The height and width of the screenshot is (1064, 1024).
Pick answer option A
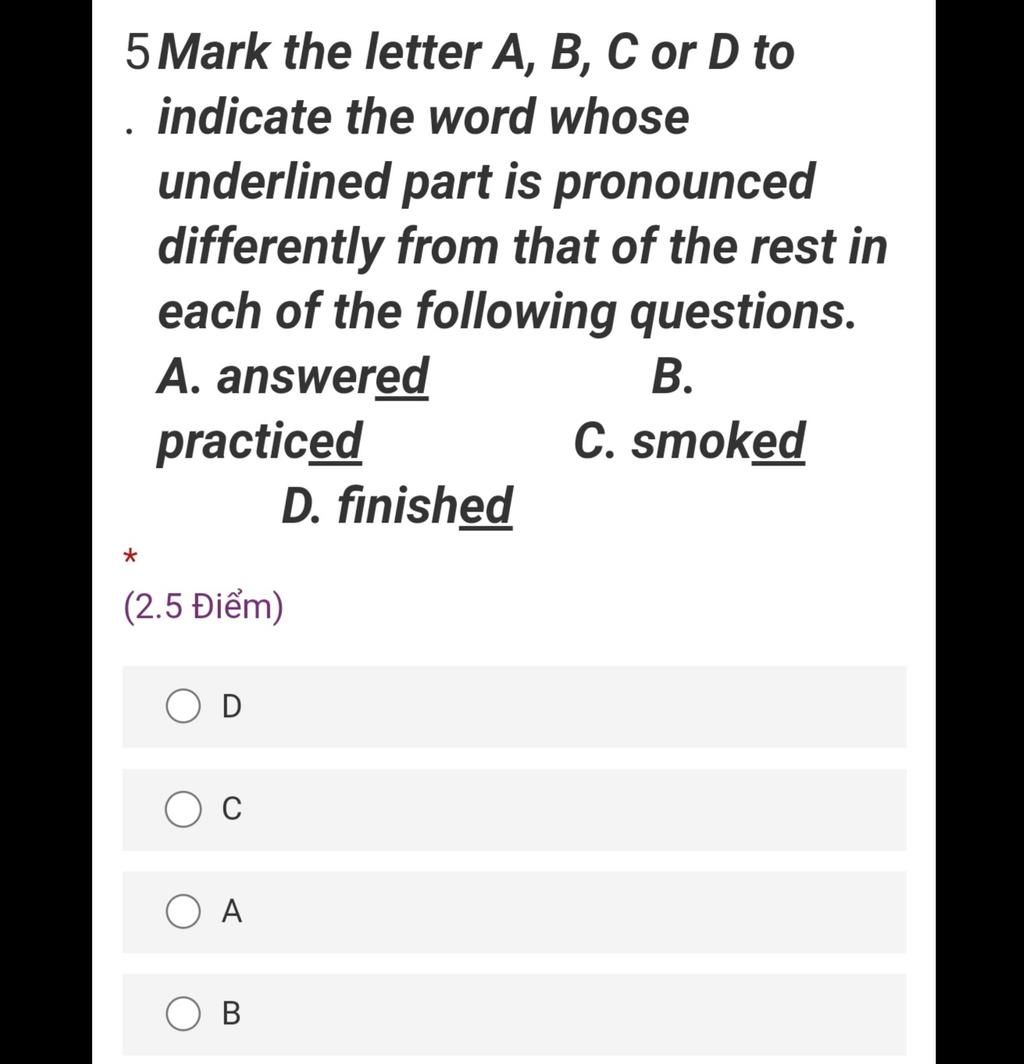pos(183,912)
